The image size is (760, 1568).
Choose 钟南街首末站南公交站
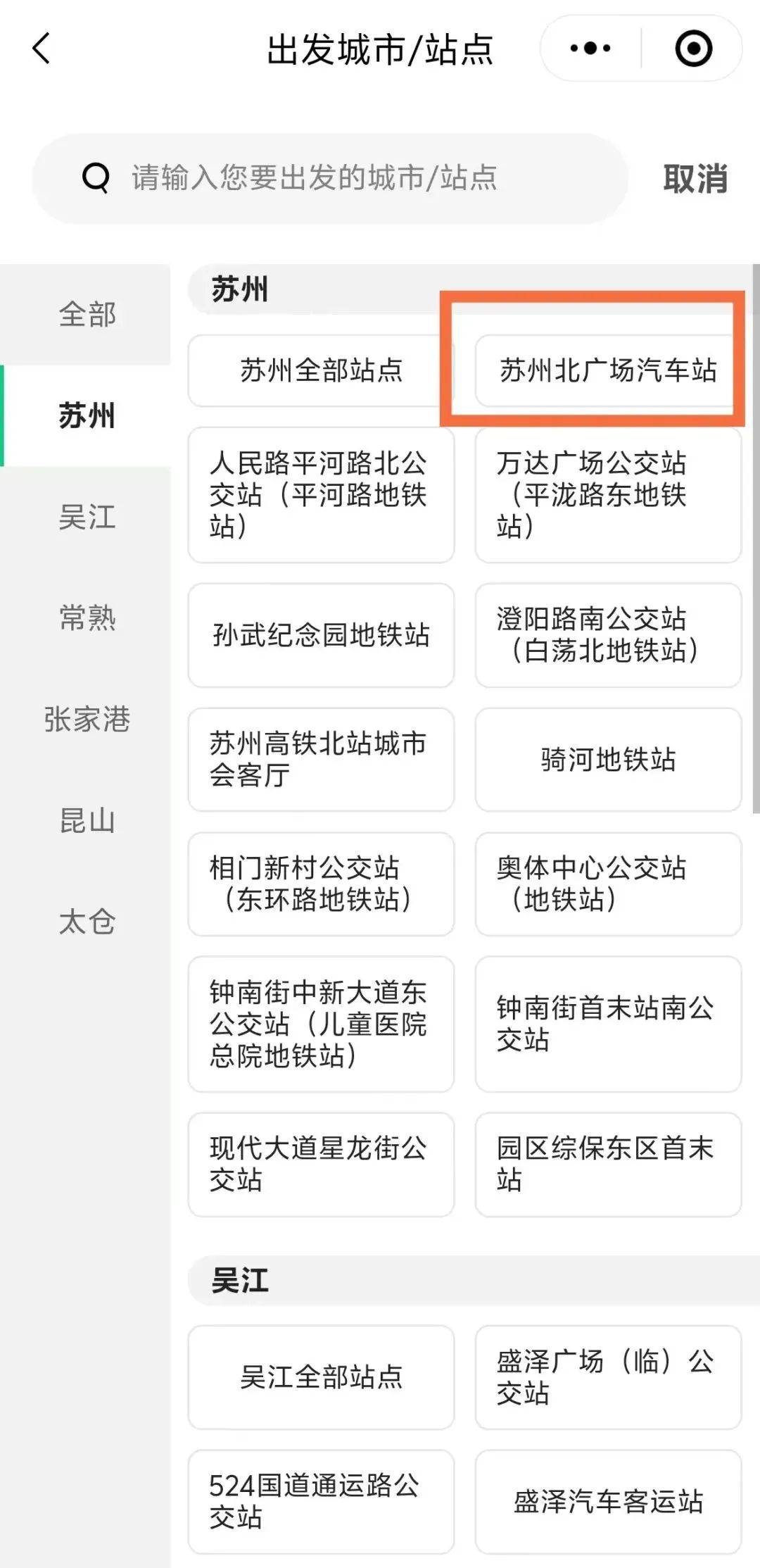coord(608,1024)
